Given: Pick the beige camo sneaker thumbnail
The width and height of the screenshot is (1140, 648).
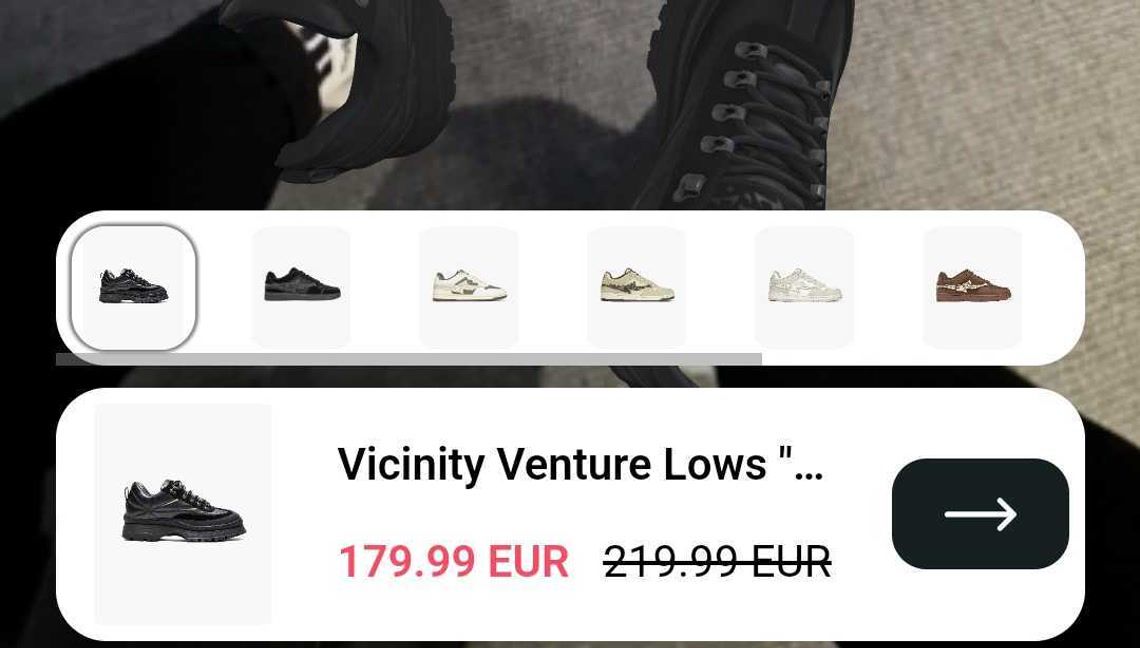Looking at the screenshot, I should tap(636, 287).
